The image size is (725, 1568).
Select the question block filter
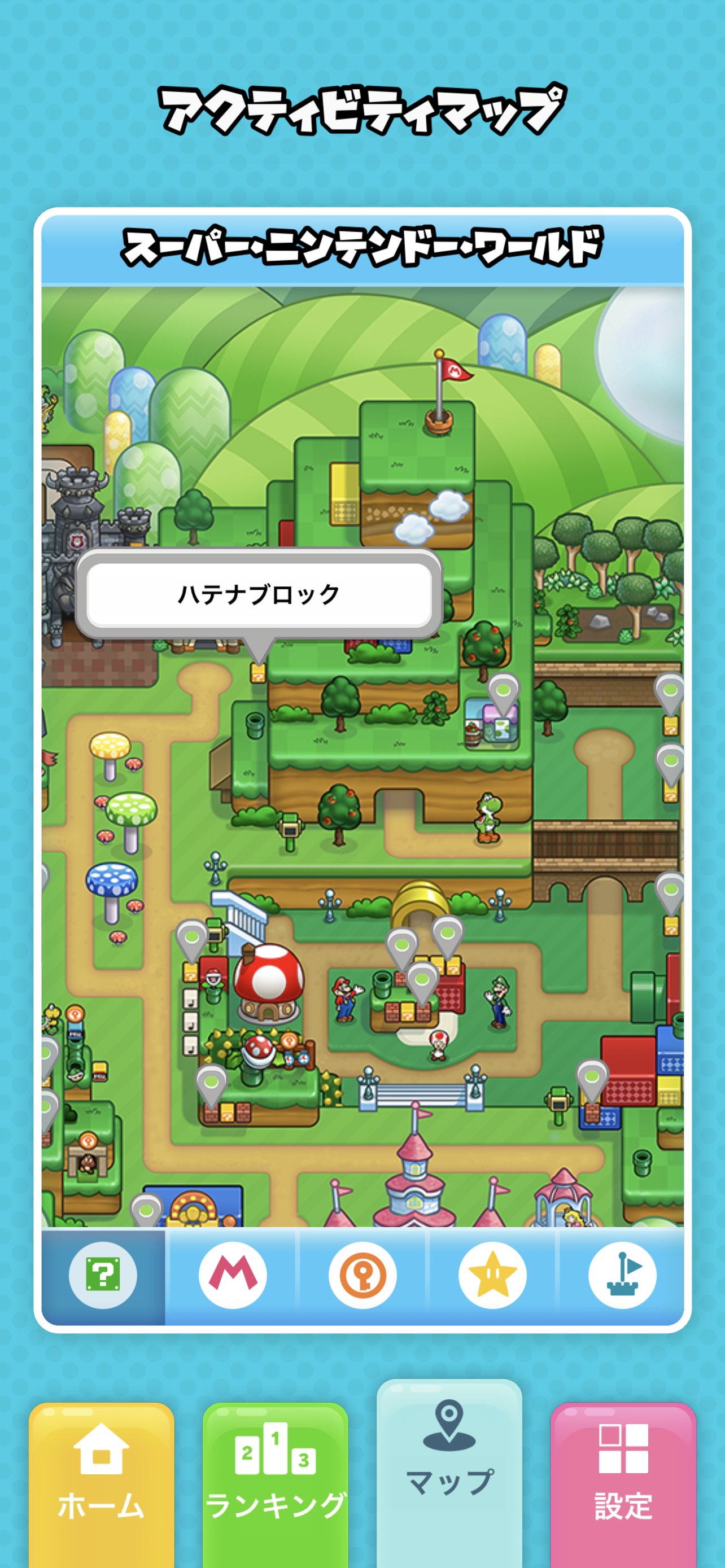point(103,1274)
